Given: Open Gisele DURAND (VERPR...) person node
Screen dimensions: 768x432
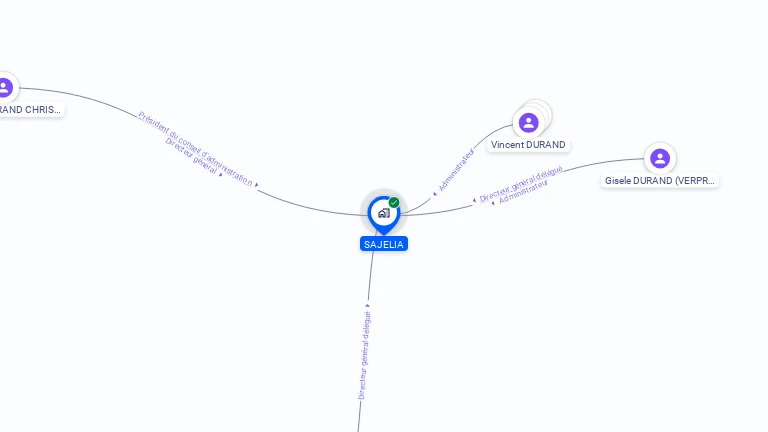Looking at the screenshot, I should click(659, 158).
